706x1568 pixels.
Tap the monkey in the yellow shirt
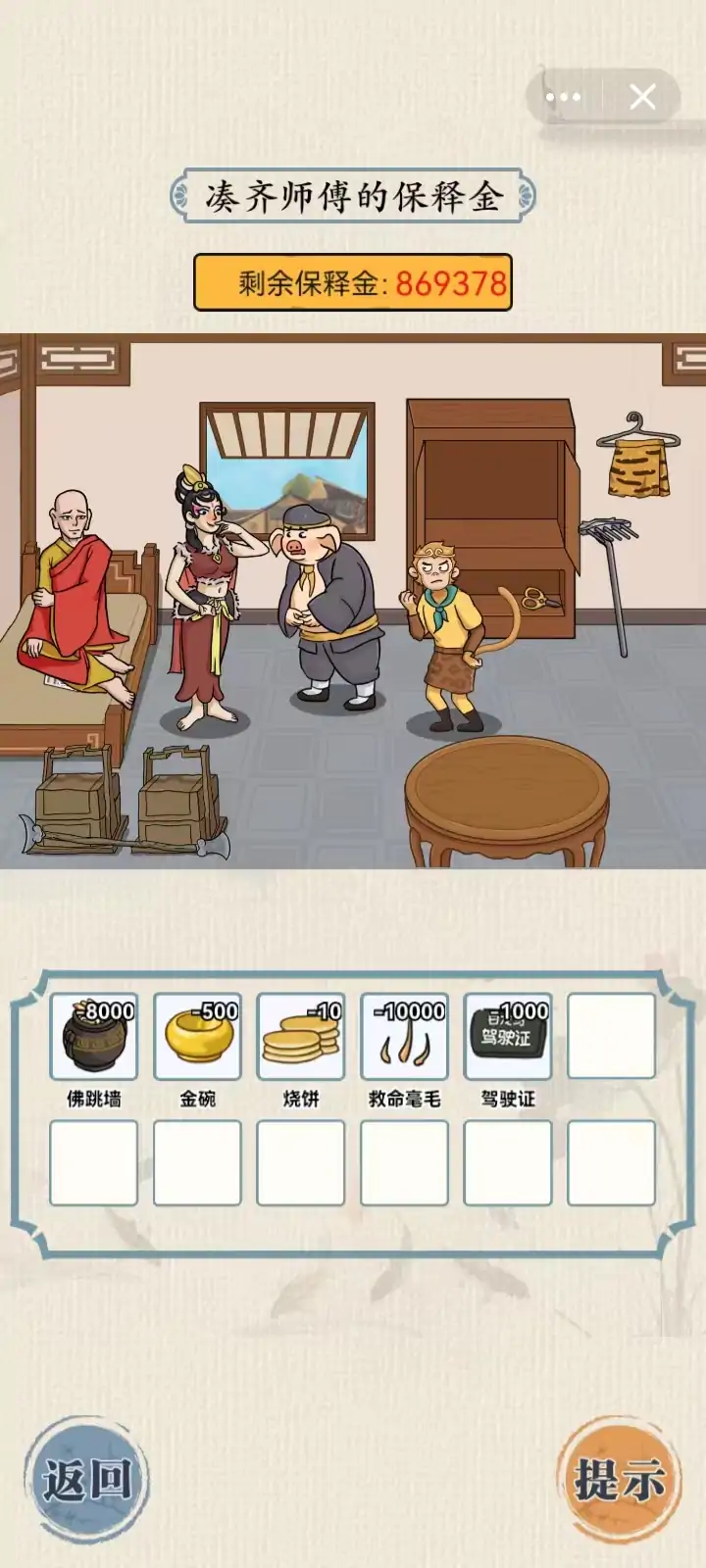(447, 637)
